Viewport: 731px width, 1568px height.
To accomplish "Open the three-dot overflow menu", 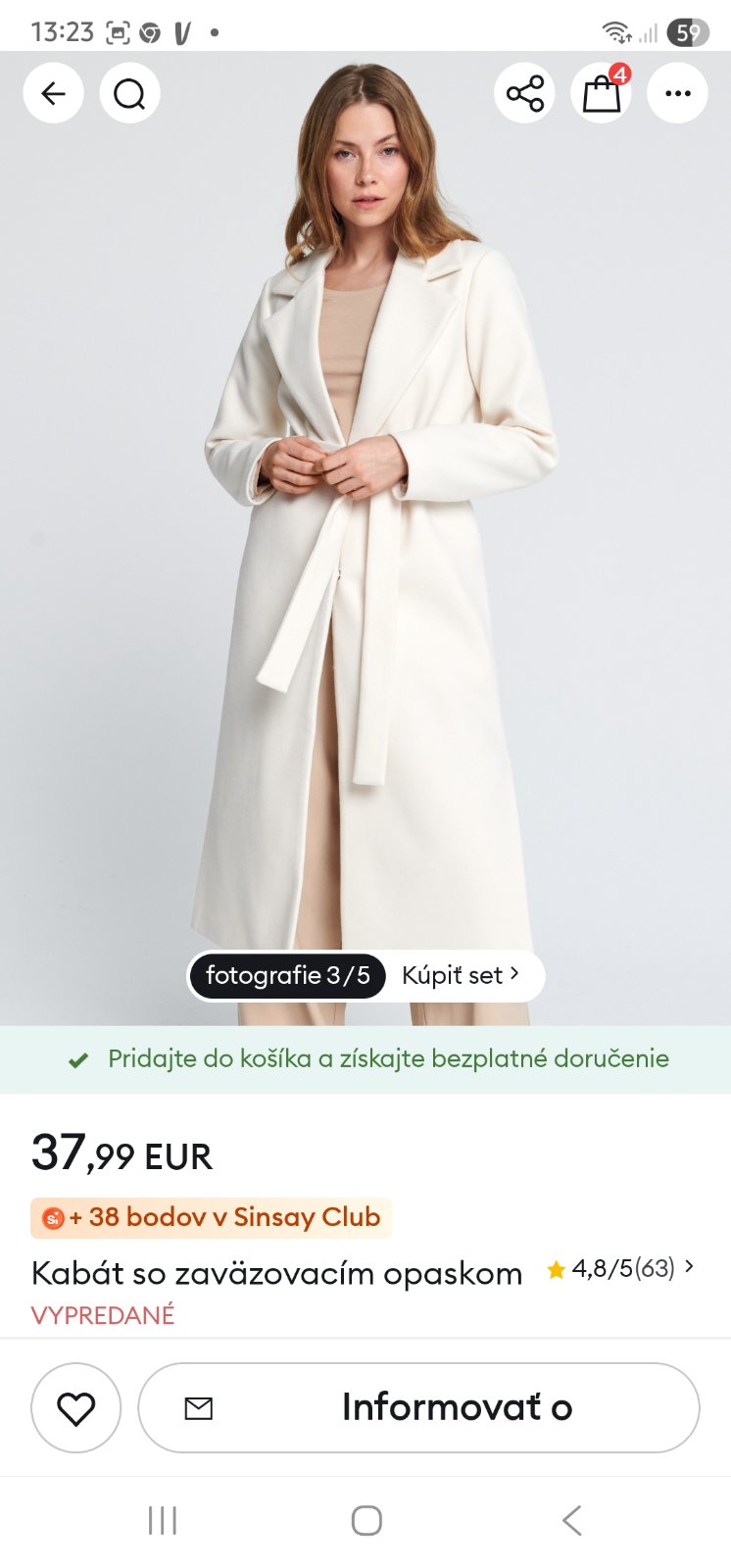I will [x=678, y=94].
